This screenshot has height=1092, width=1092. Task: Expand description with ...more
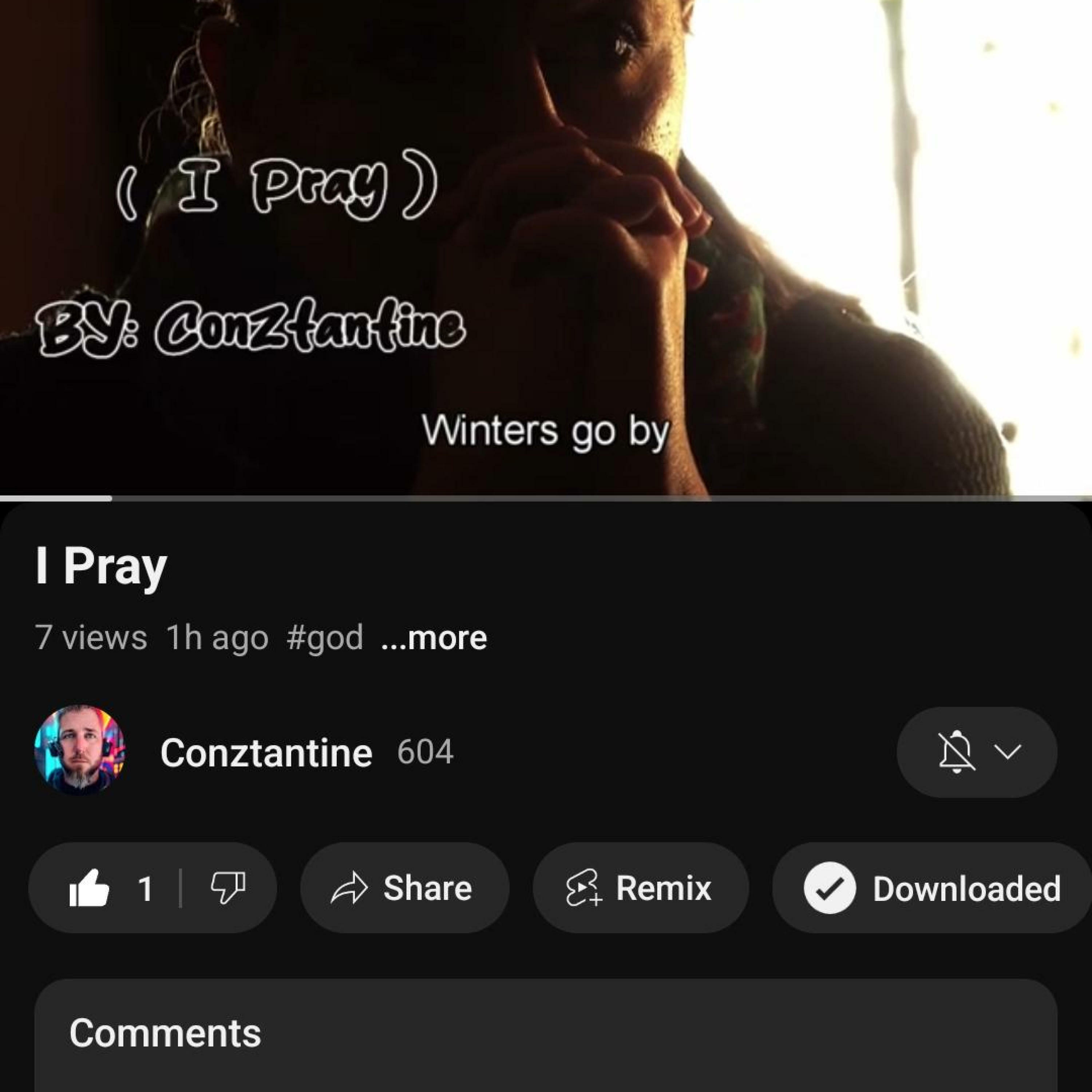coord(434,638)
